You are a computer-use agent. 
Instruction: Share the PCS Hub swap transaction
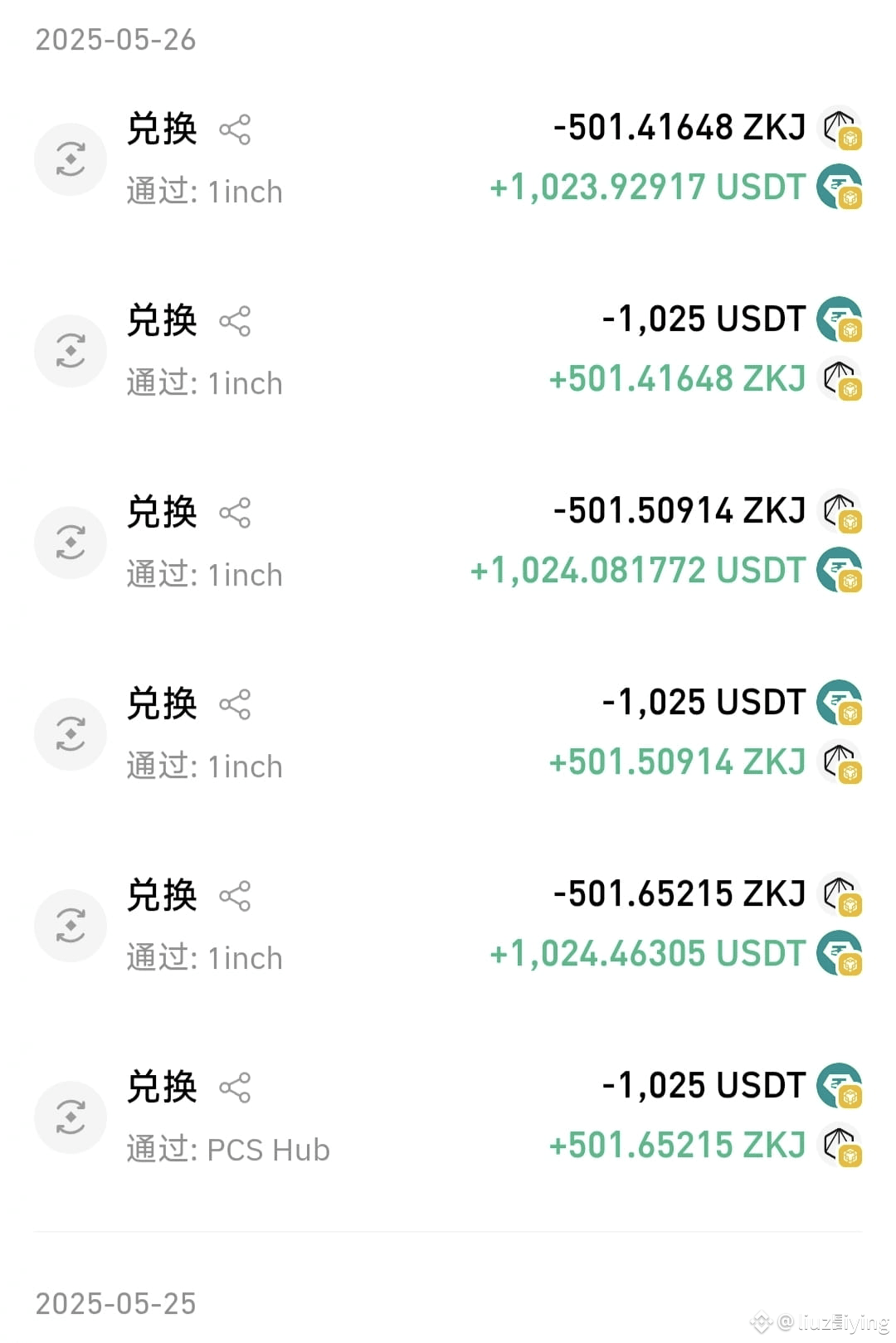coord(235,1088)
